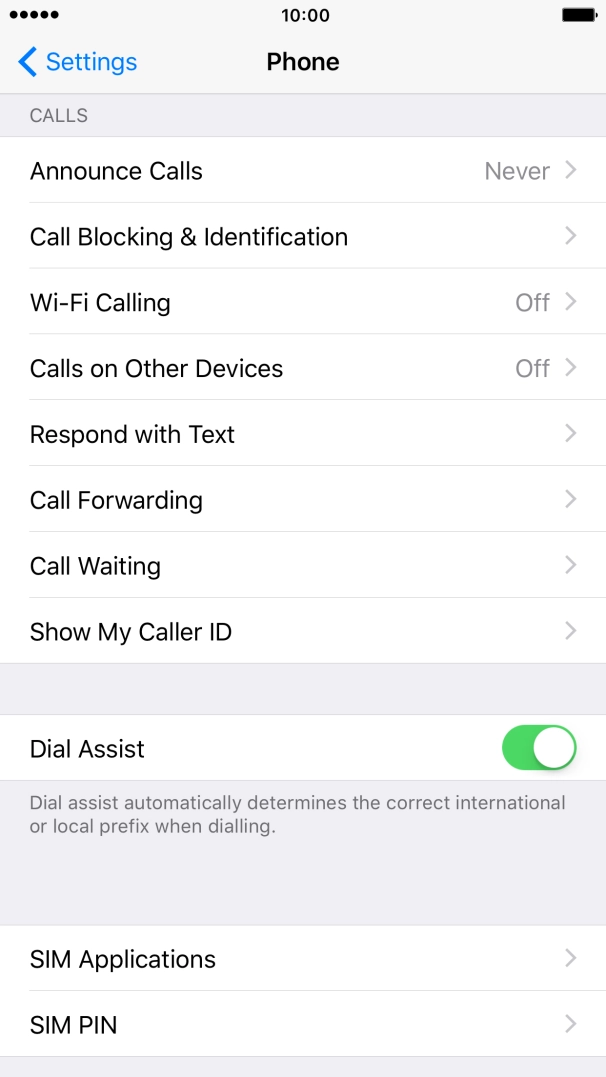This screenshot has height=1077, width=606.
Task: Open Calls on Other Devices
Action: [x=303, y=369]
